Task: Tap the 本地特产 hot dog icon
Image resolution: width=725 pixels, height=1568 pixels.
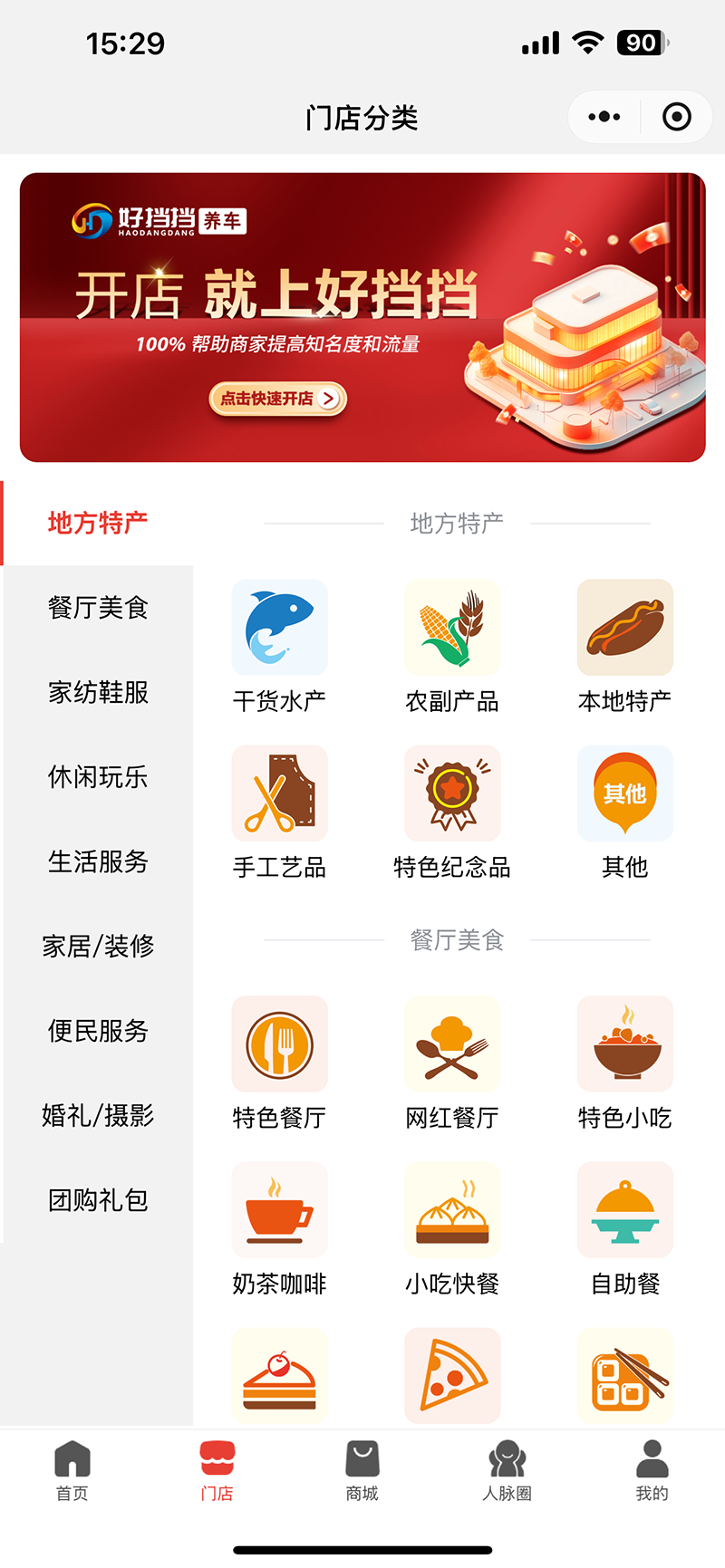Action: 624,627
